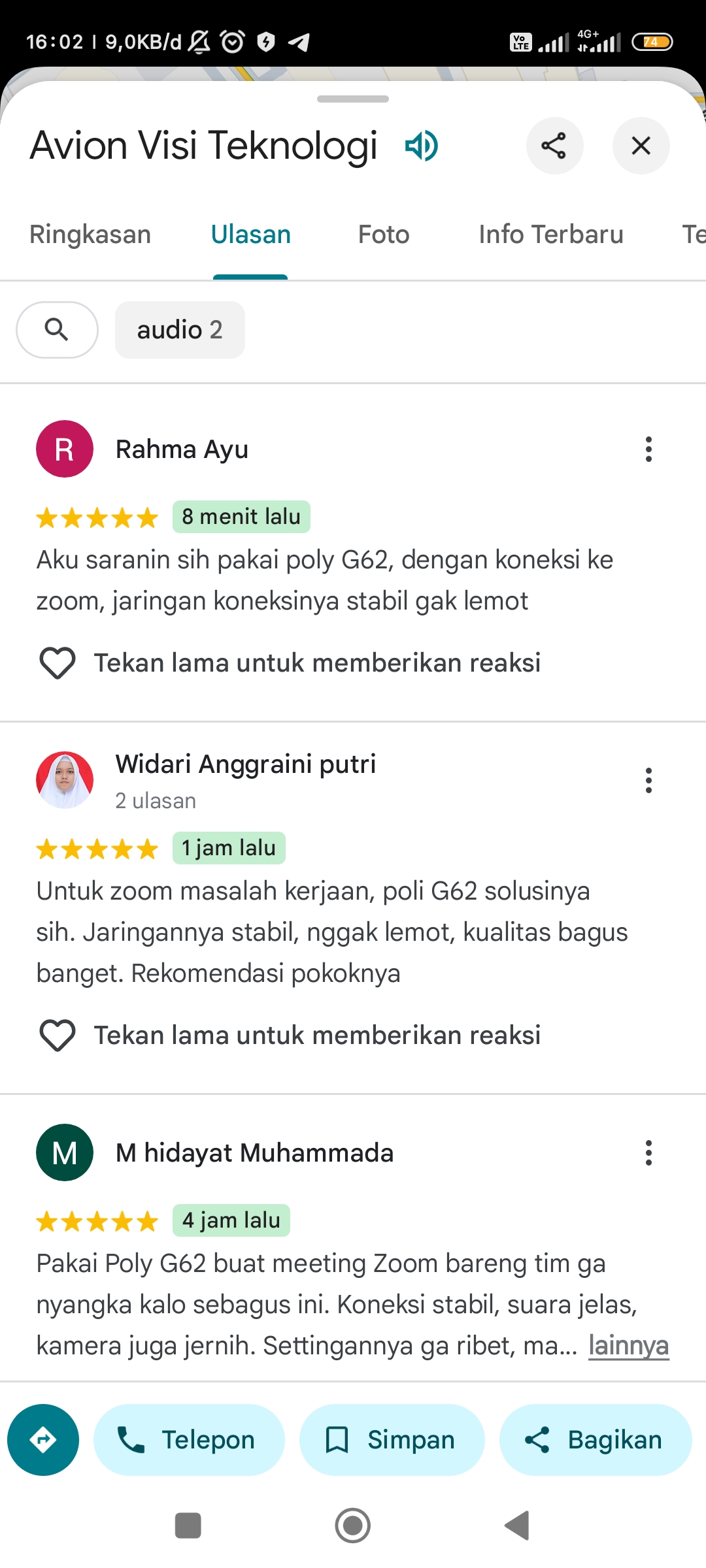Open options menu for Rahma Ayu's review
Image resolution: width=706 pixels, height=1568 pixels.
click(x=648, y=449)
